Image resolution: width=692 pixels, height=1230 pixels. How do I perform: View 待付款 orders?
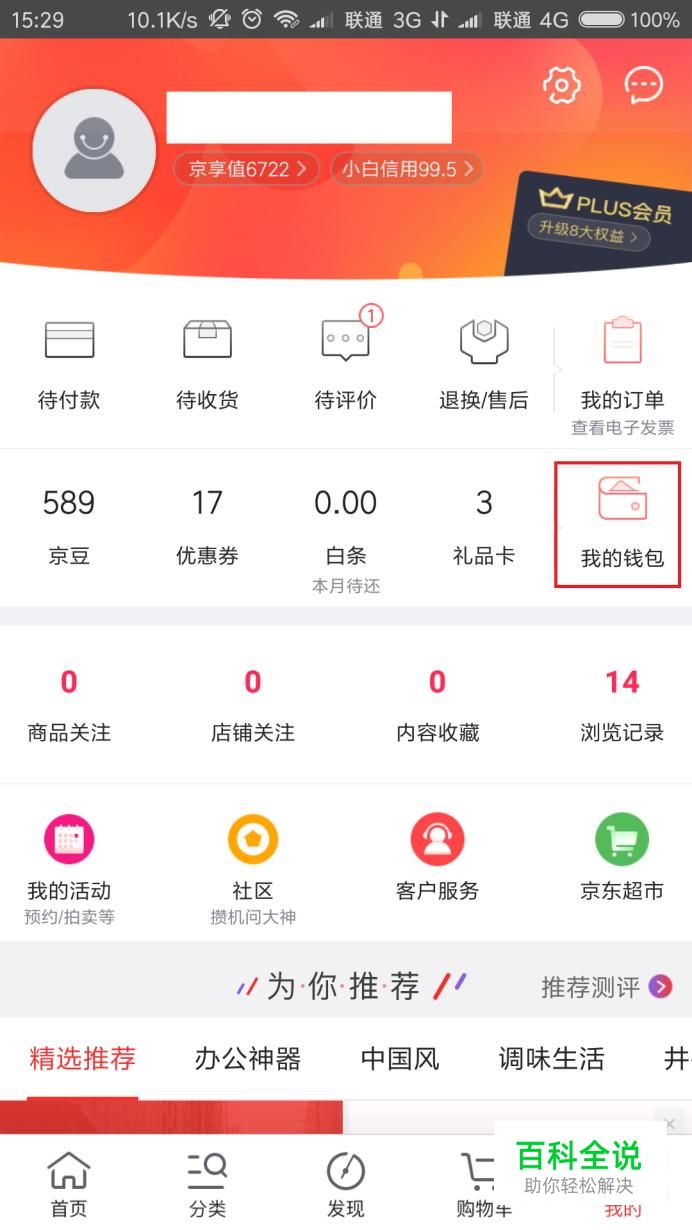(69, 365)
